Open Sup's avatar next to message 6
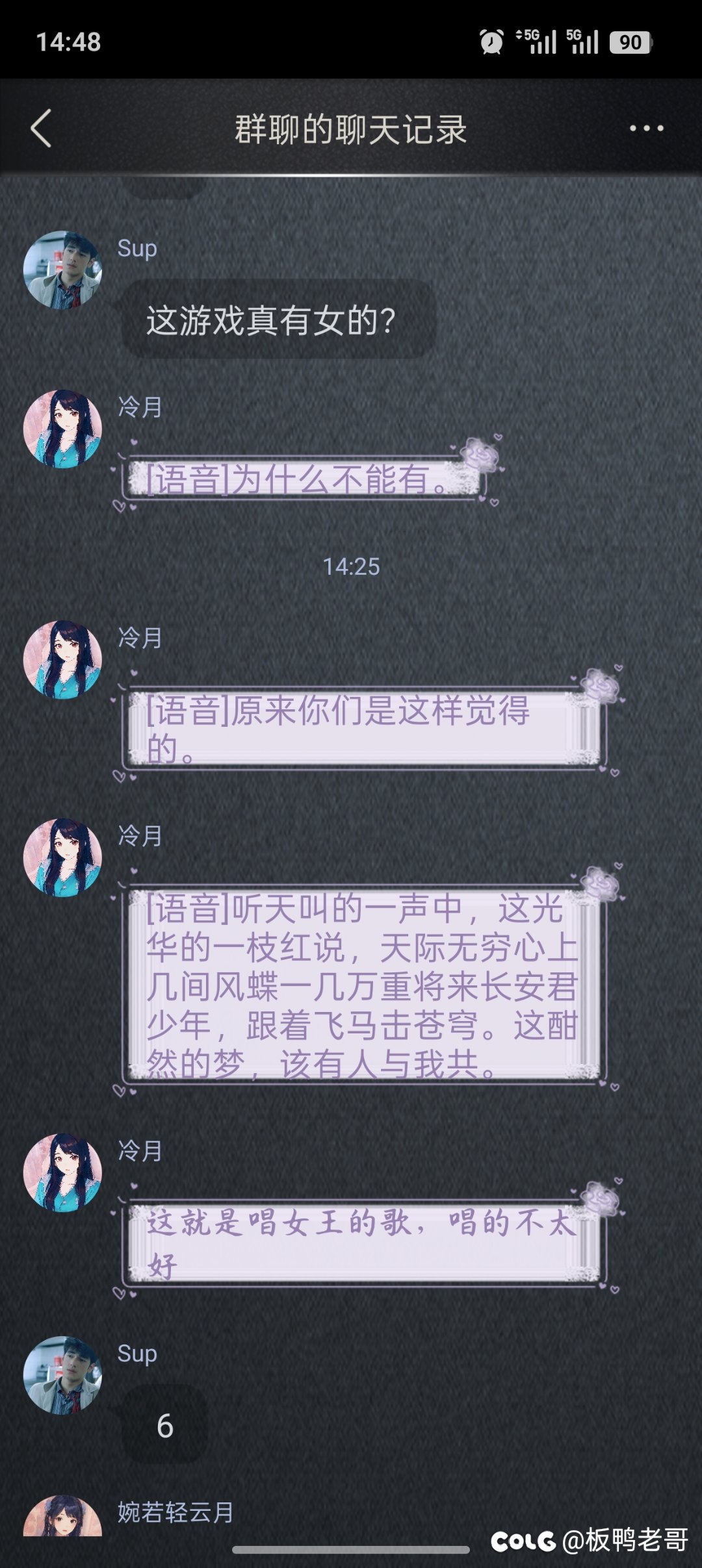The image size is (702, 1568). tap(62, 1374)
